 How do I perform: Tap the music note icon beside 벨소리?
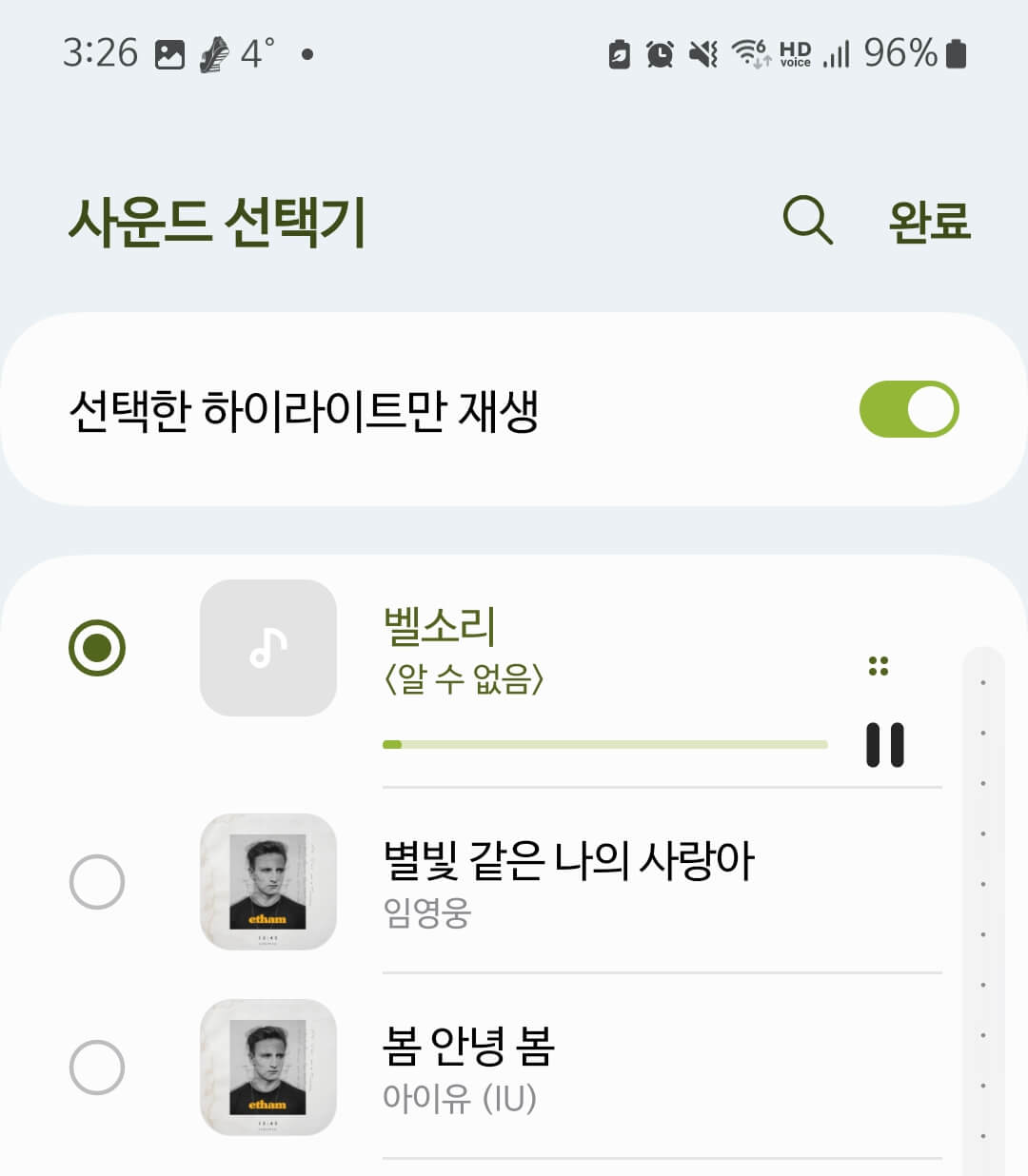(267, 649)
